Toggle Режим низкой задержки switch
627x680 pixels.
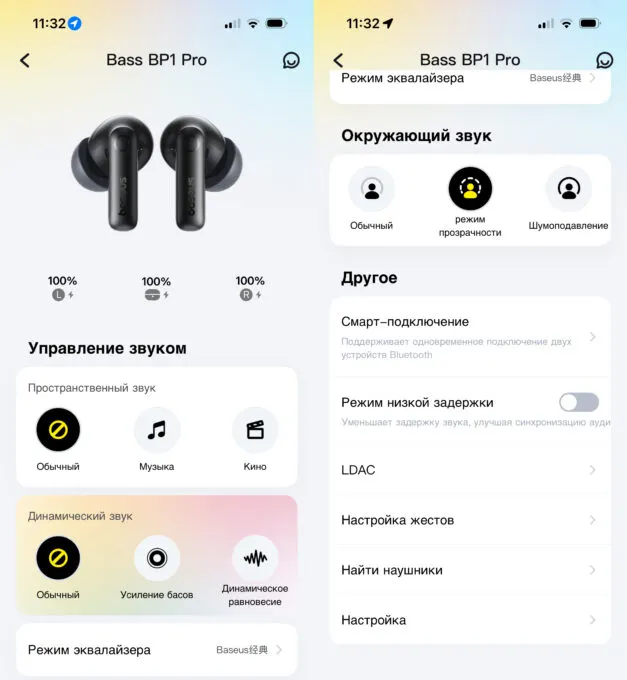[x=578, y=402]
